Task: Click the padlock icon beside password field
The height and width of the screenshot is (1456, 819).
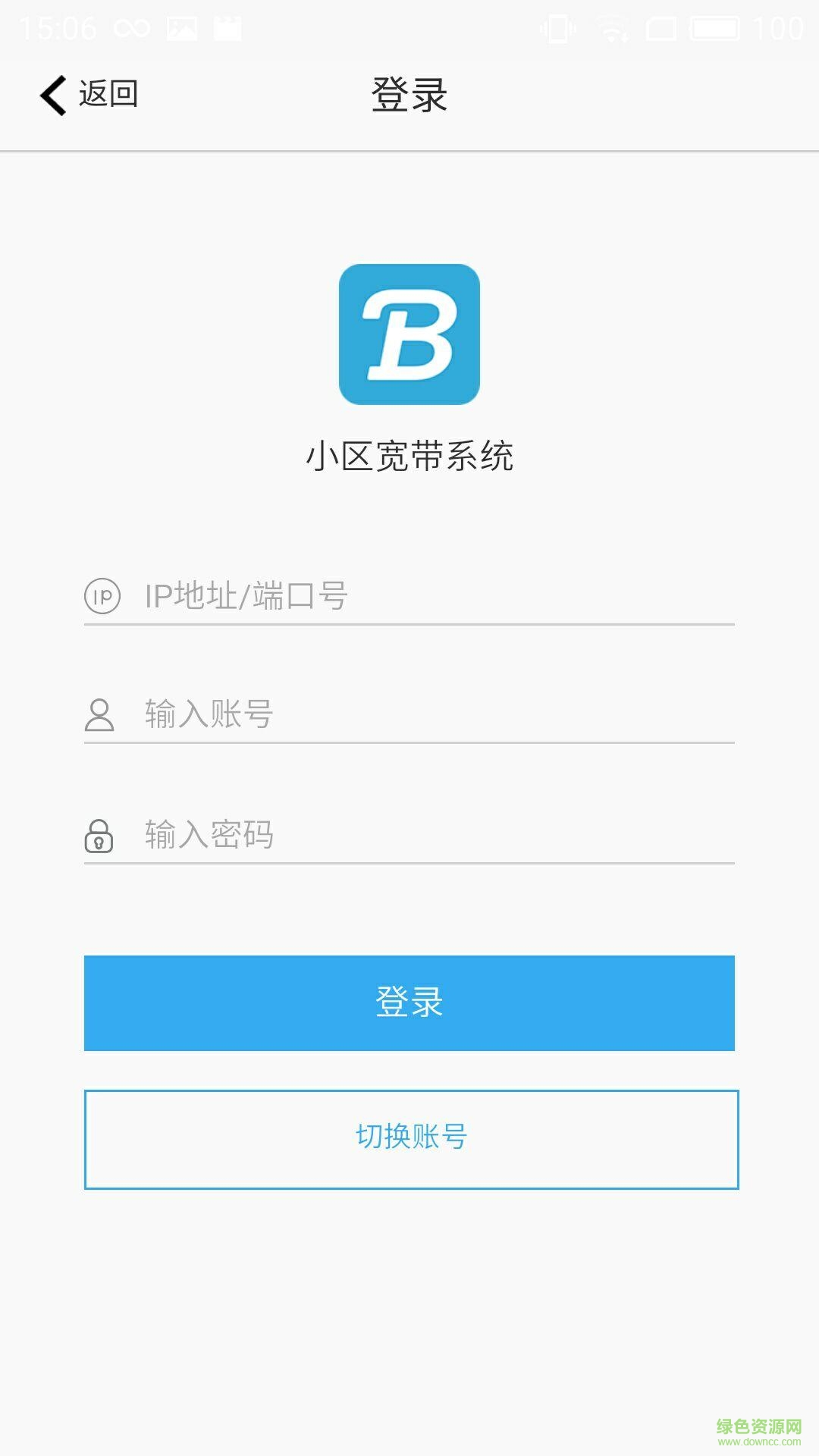Action: 99,836
